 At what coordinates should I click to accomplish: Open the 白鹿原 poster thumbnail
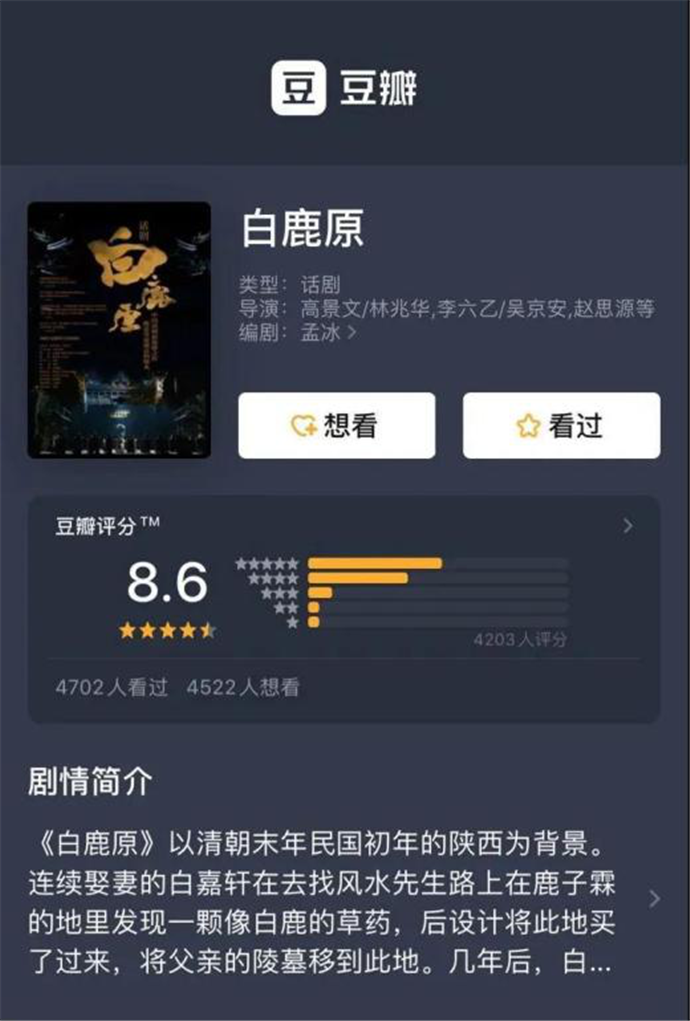[x=119, y=330]
